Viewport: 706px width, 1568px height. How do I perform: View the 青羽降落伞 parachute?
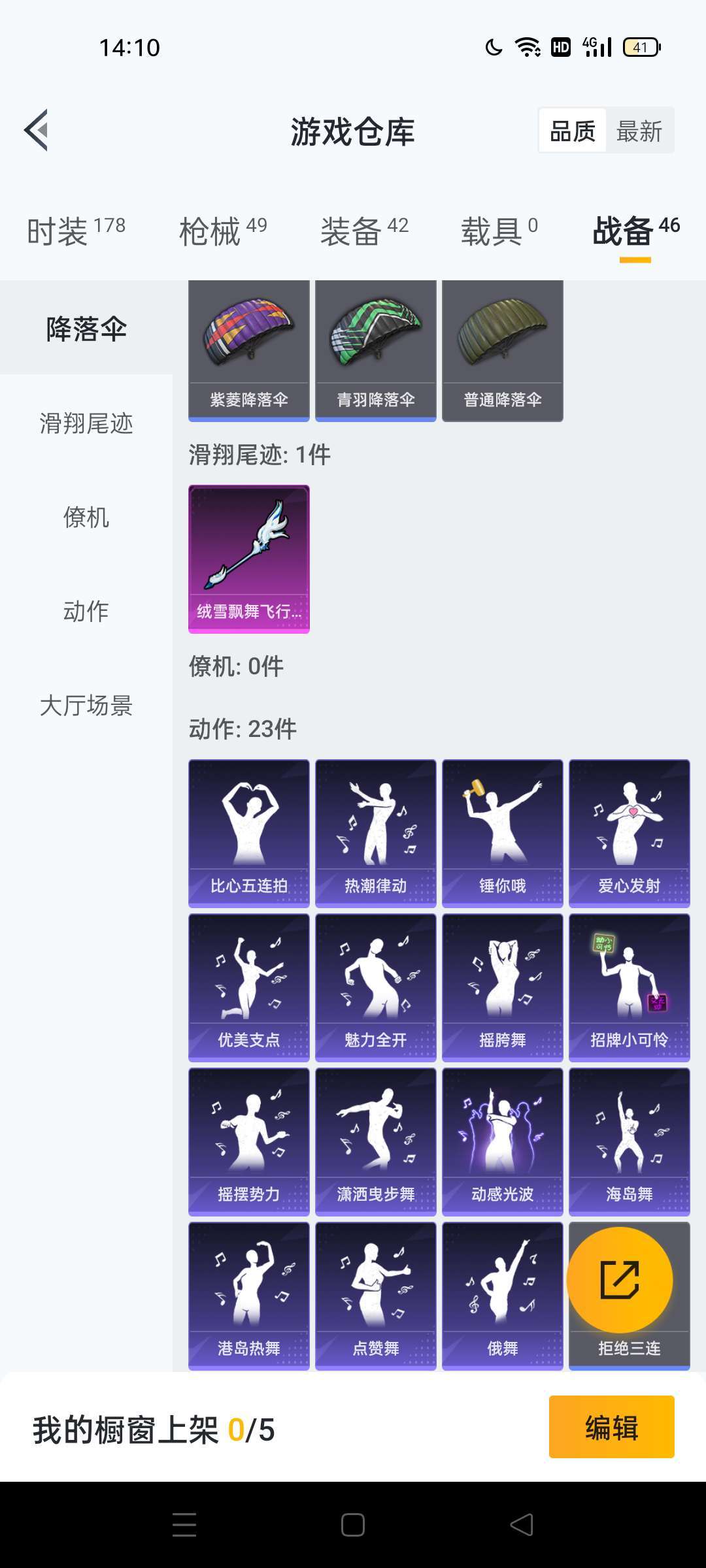point(376,351)
